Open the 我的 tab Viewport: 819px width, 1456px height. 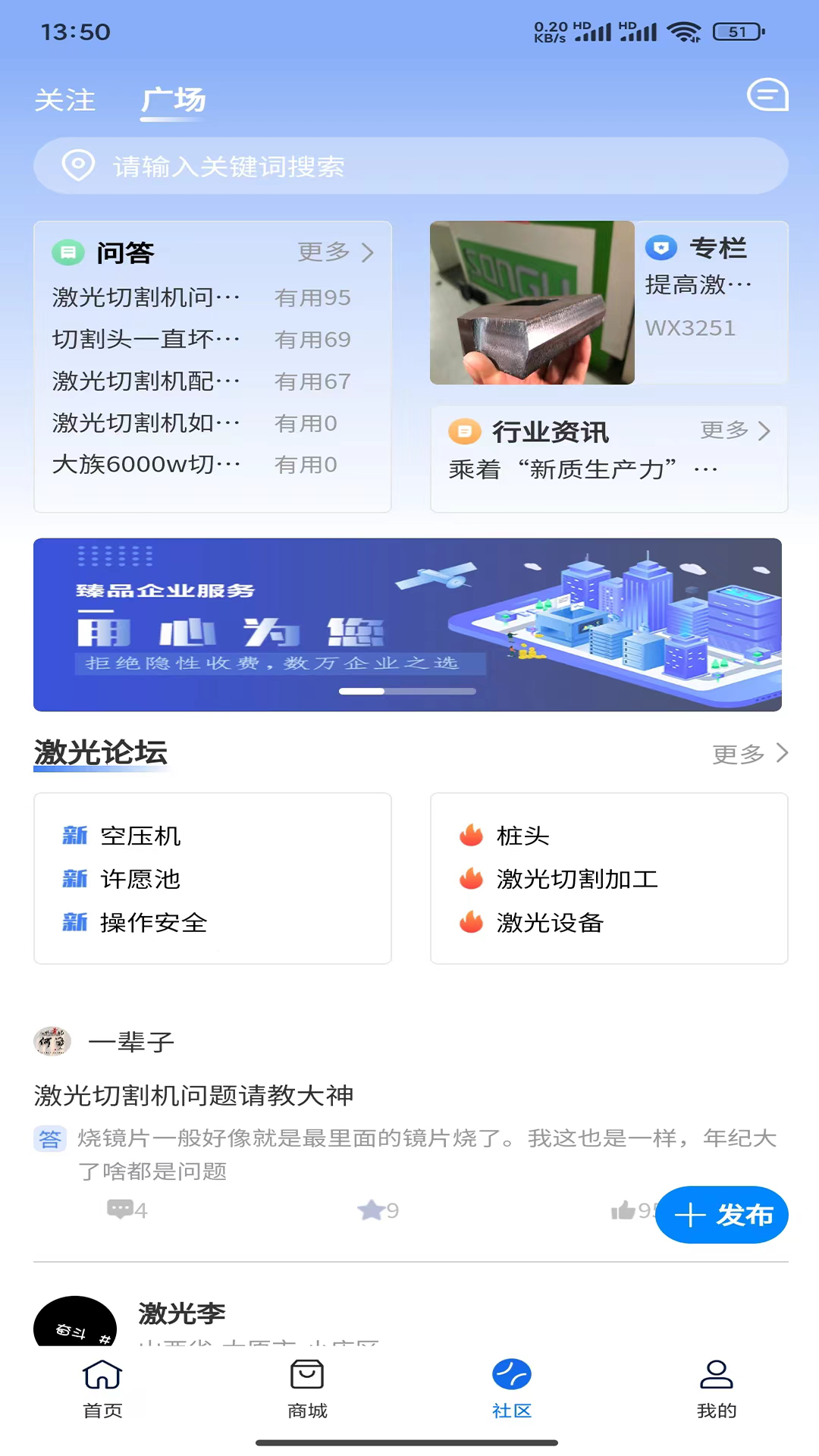coord(717,1389)
